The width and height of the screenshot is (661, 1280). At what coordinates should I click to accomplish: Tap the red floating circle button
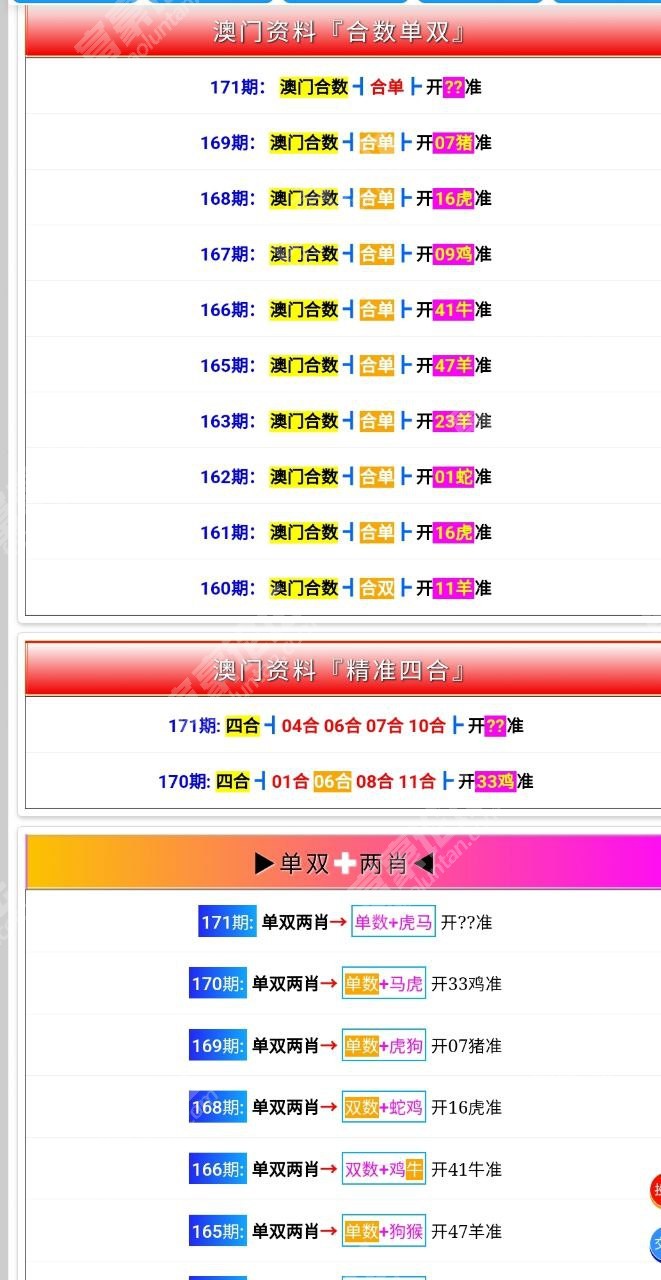655,1191
